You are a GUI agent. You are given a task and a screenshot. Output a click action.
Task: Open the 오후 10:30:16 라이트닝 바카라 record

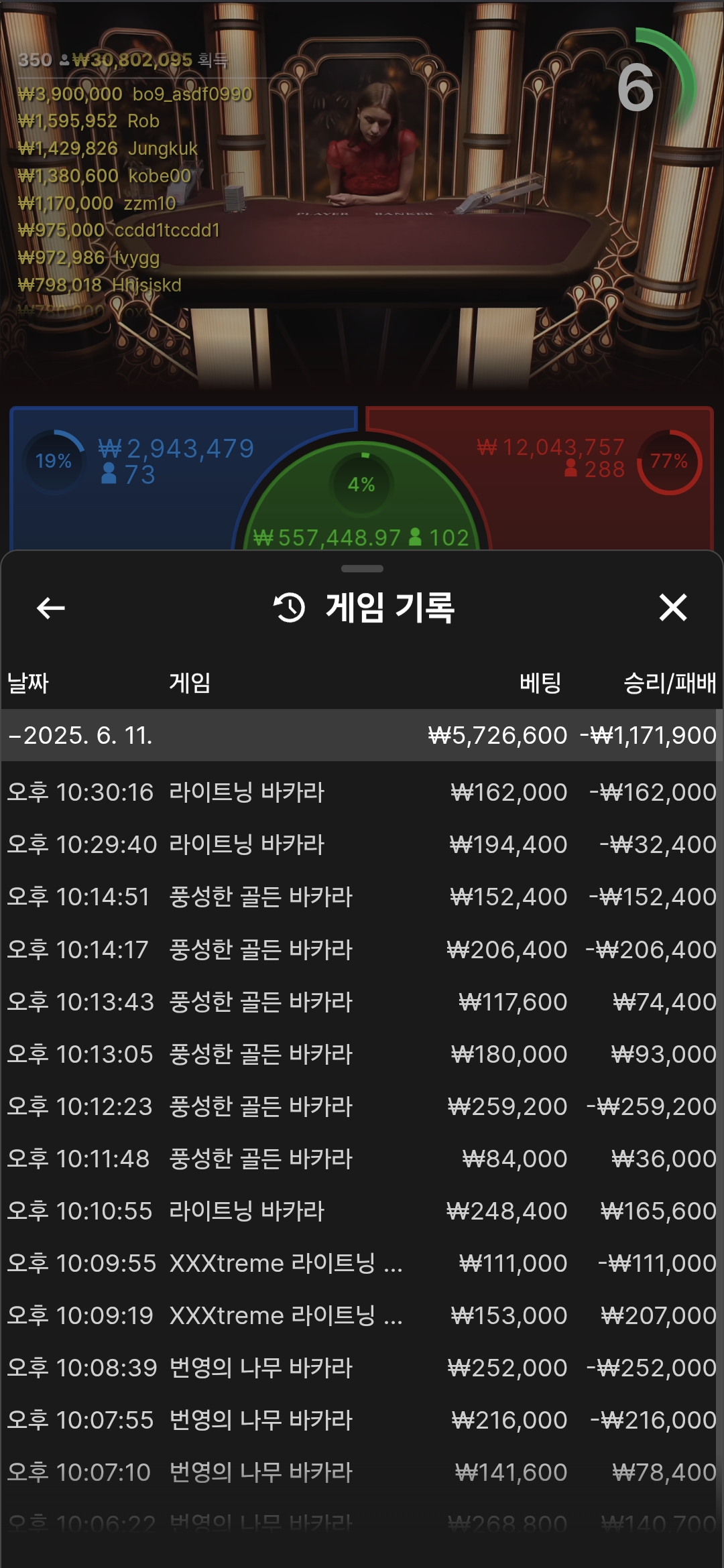[362, 792]
